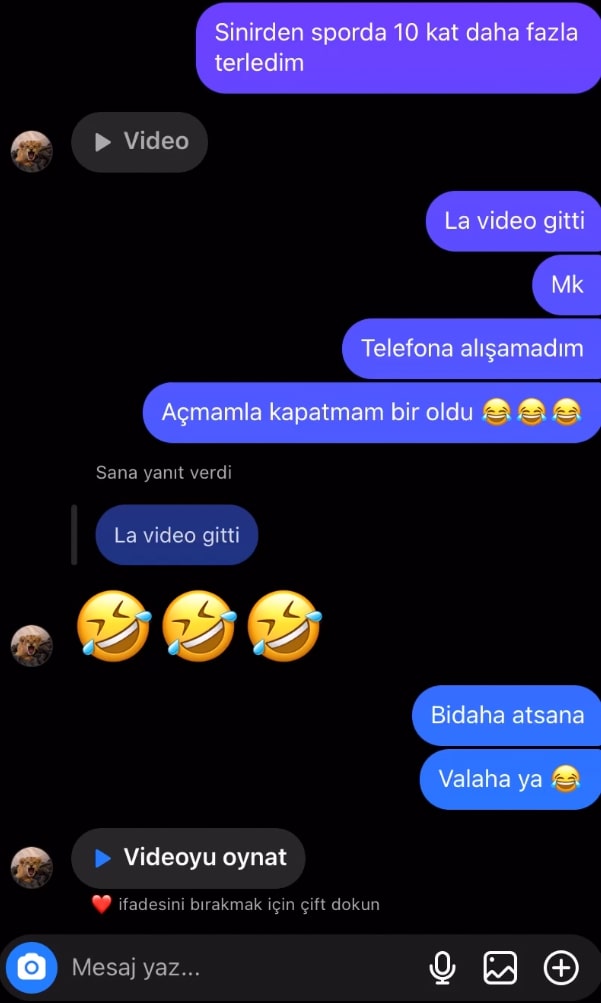Jump to the replied La video gitti quote

point(176,535)
